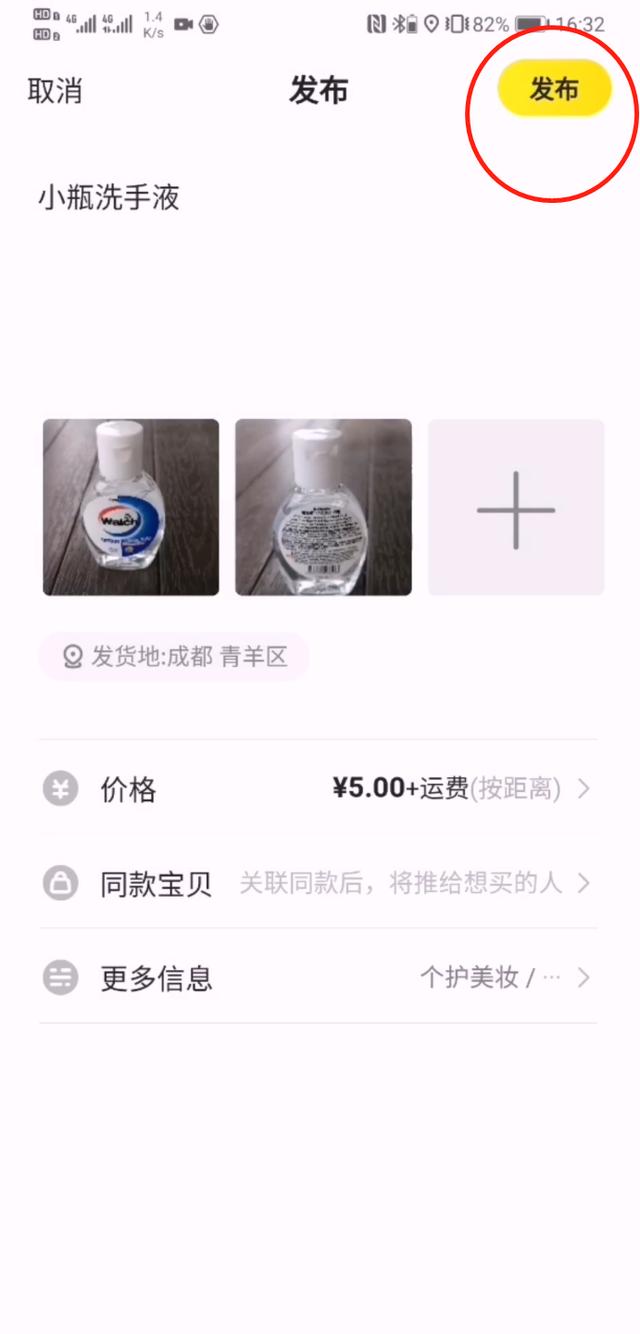Open the photo showing the bottle's back label

pyautogui.click(x=323, y=507)
